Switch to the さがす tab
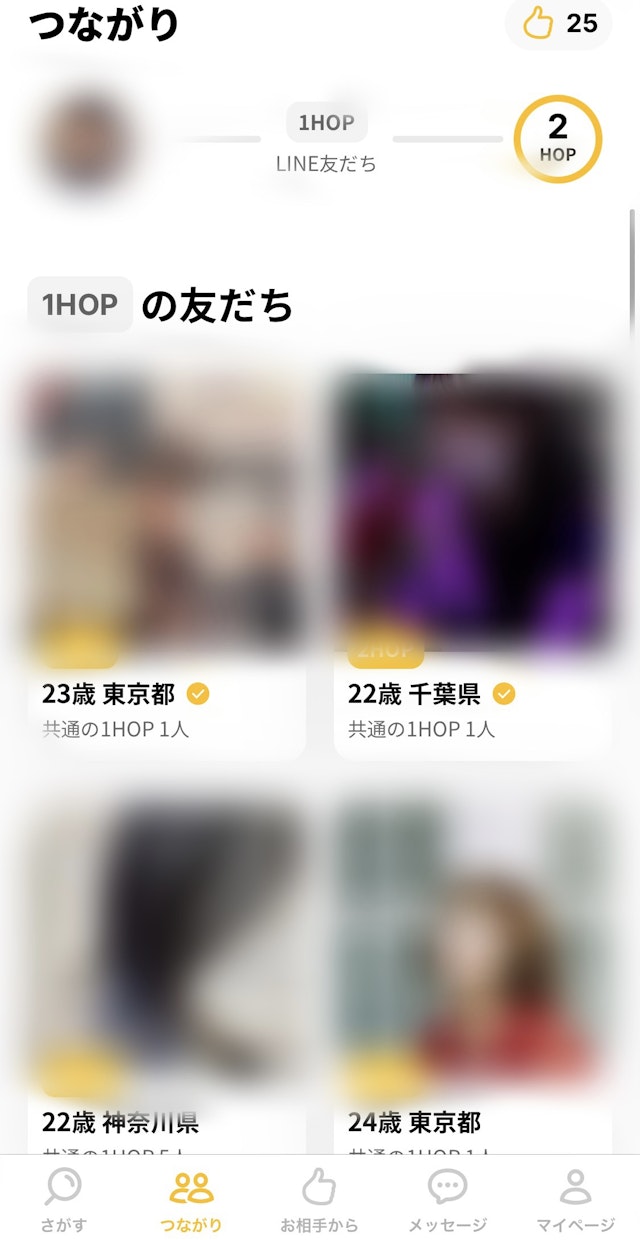 63,1200
